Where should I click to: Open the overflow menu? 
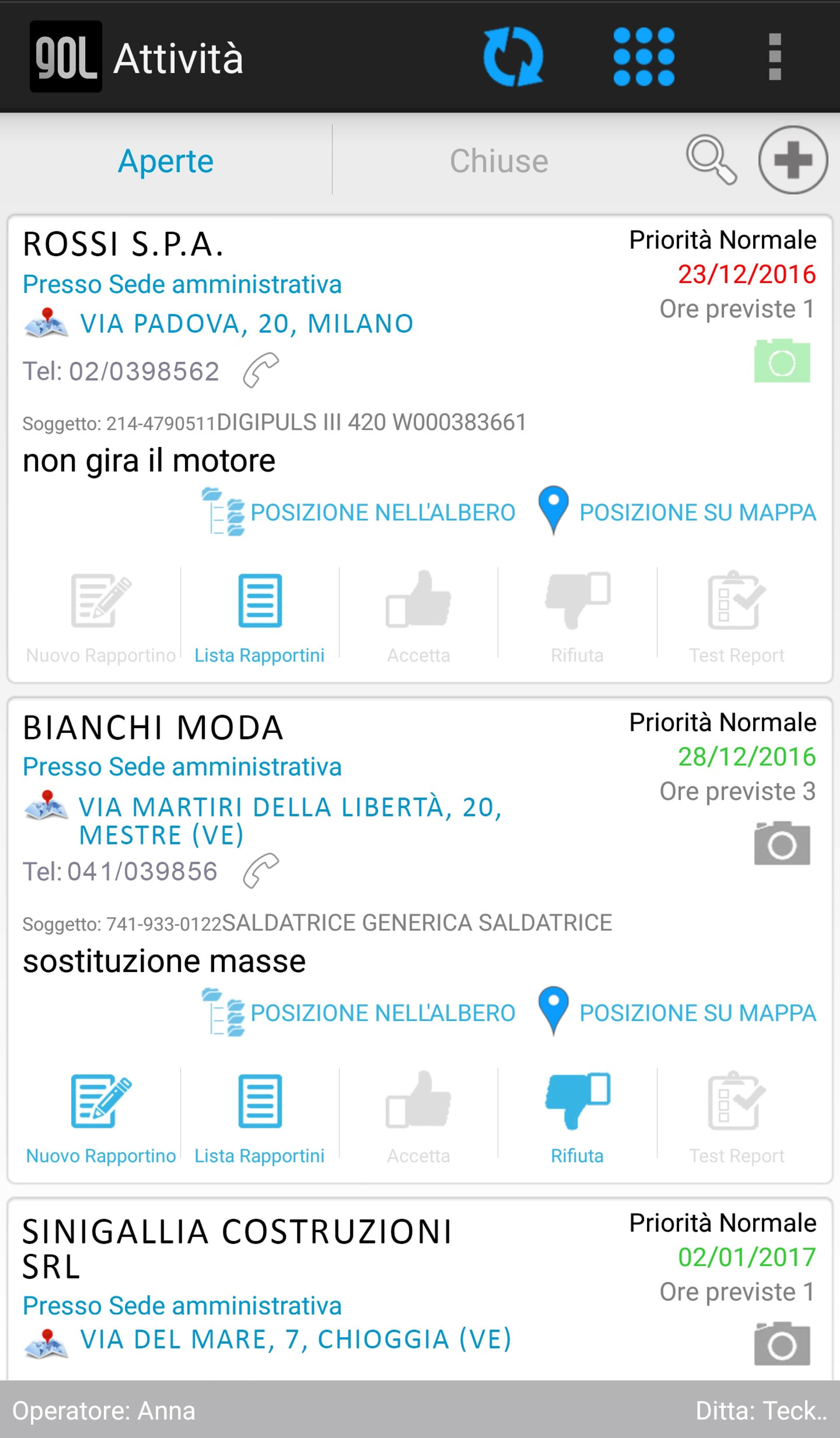tap(774, 56)
